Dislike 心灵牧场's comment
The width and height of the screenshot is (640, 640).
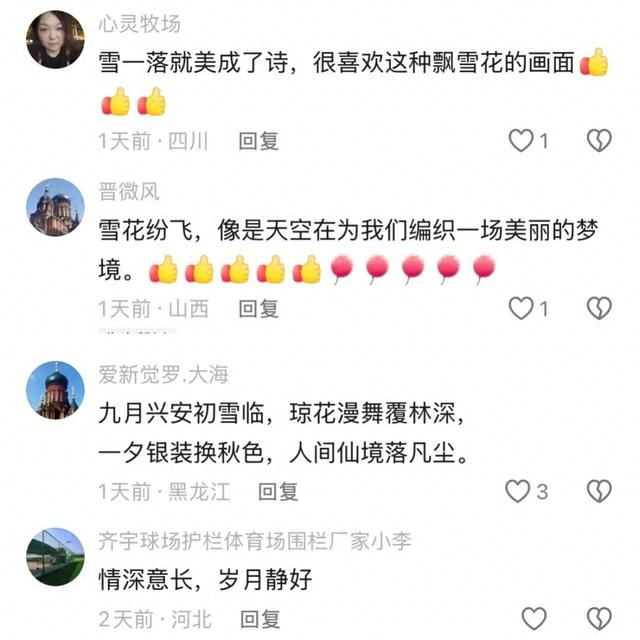click(x=598, y=141)
